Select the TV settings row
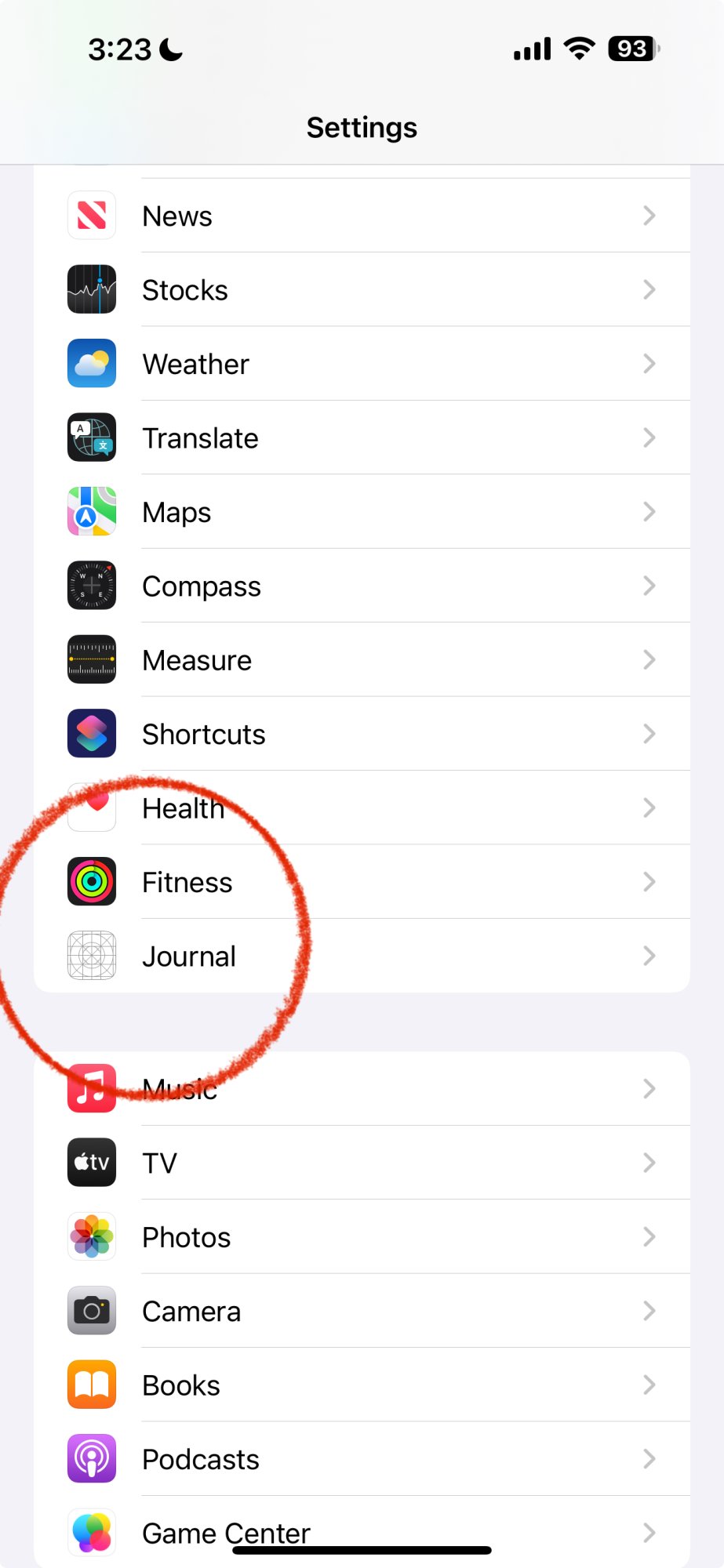 (x=361, y=1163)
